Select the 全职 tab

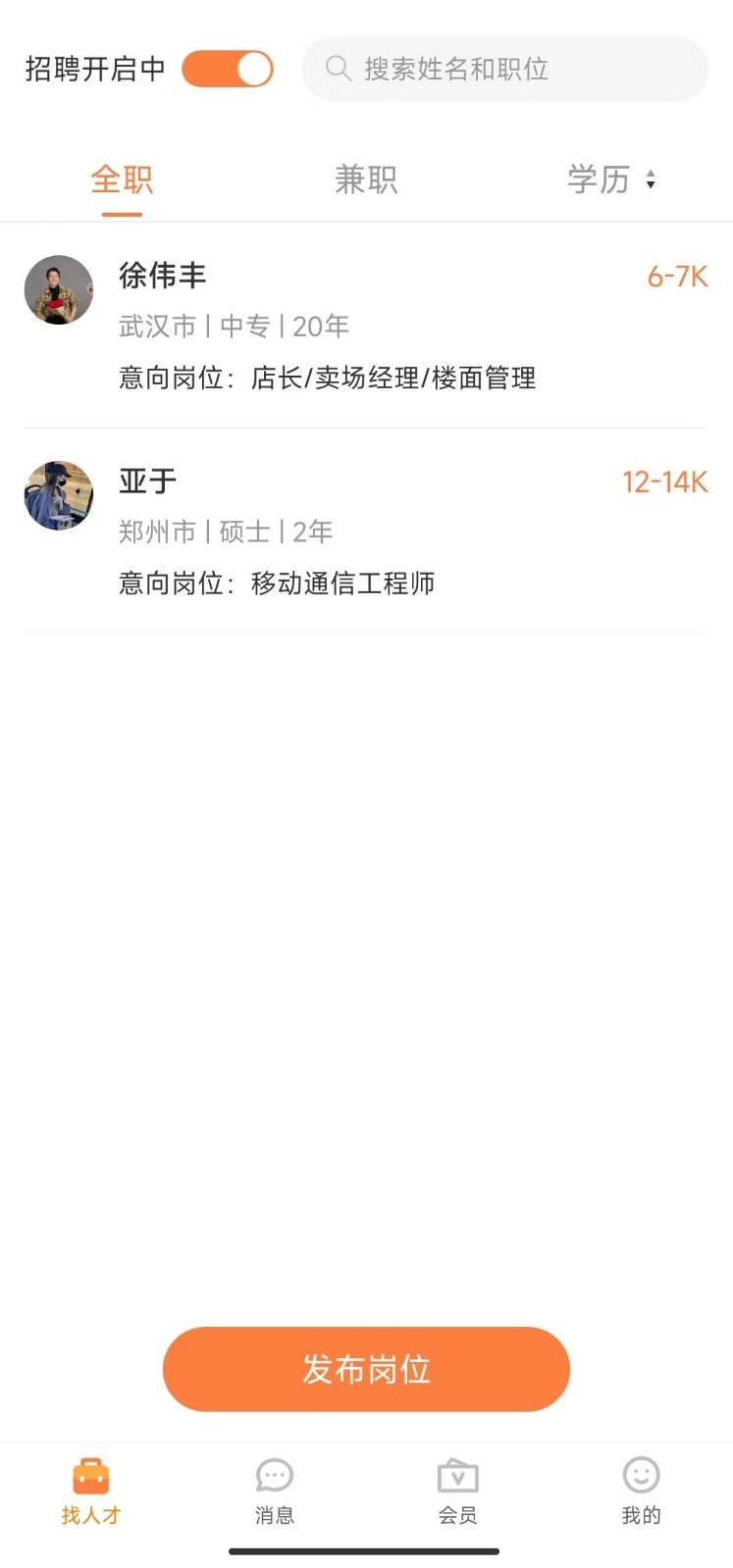click(122, 179)
